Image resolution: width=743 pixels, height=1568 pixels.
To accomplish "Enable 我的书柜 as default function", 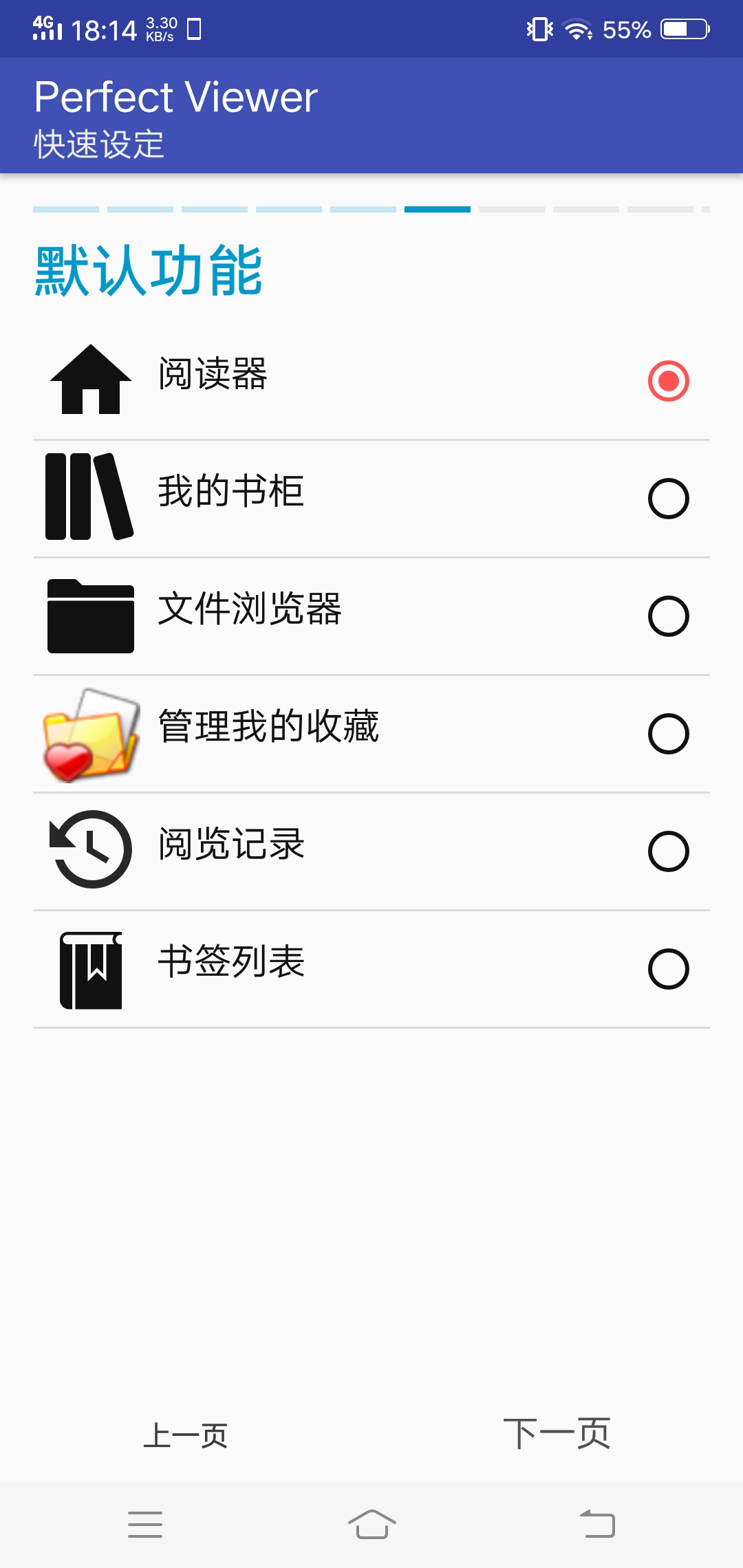I will pos(669,497).
